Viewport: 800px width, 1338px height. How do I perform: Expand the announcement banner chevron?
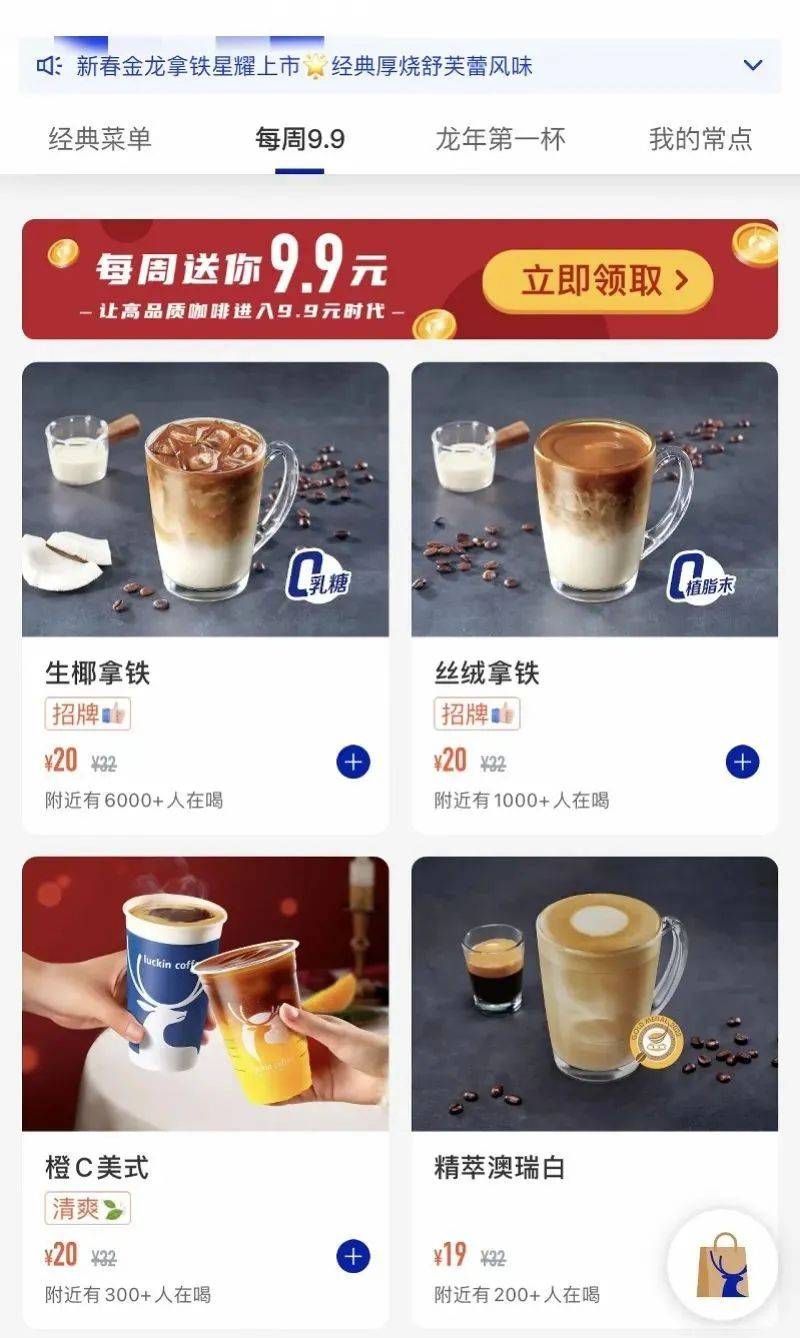(x=752, y=66)
